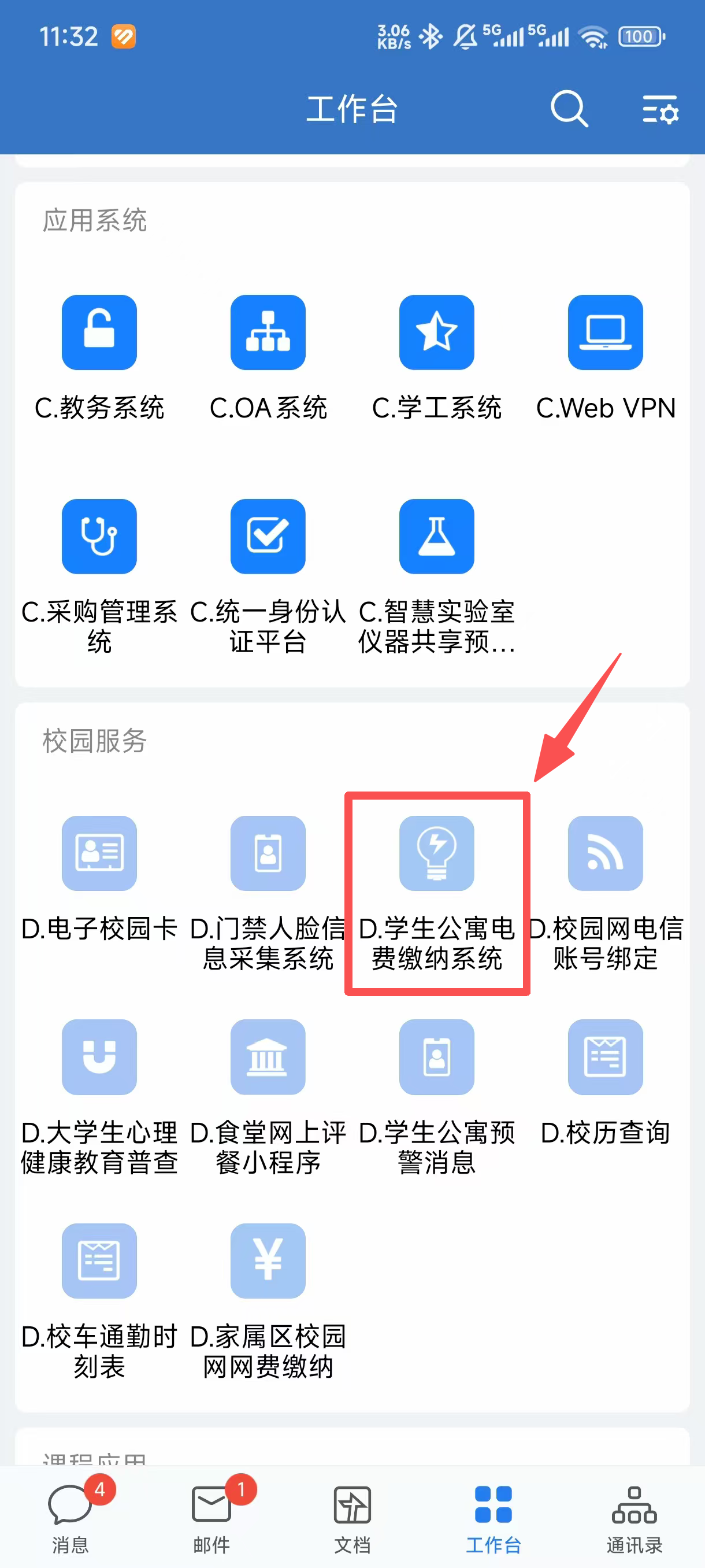Open D.食堂网上评餐小程序
This screenshot has height=1568, width=705.
click(268, 1057)
